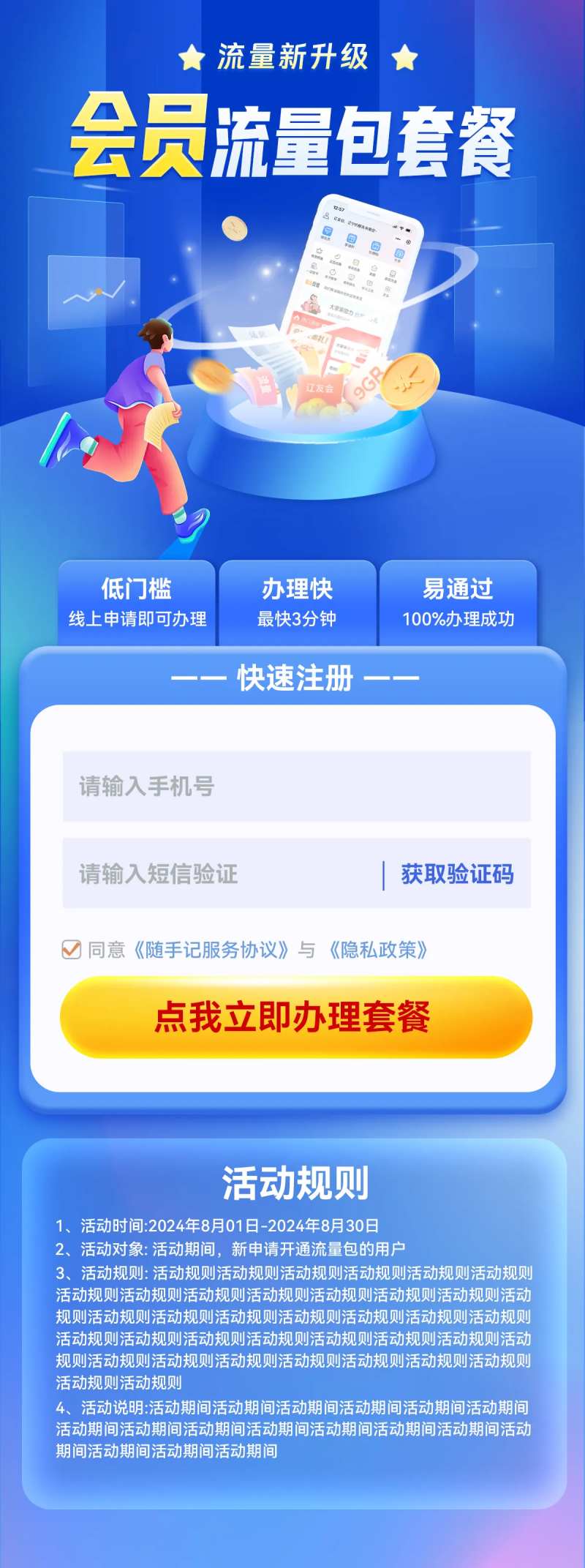Viewport: 585px width, 1568px height.
Task: Open the 《隐私政策》 link
Action: coord(377,950)
